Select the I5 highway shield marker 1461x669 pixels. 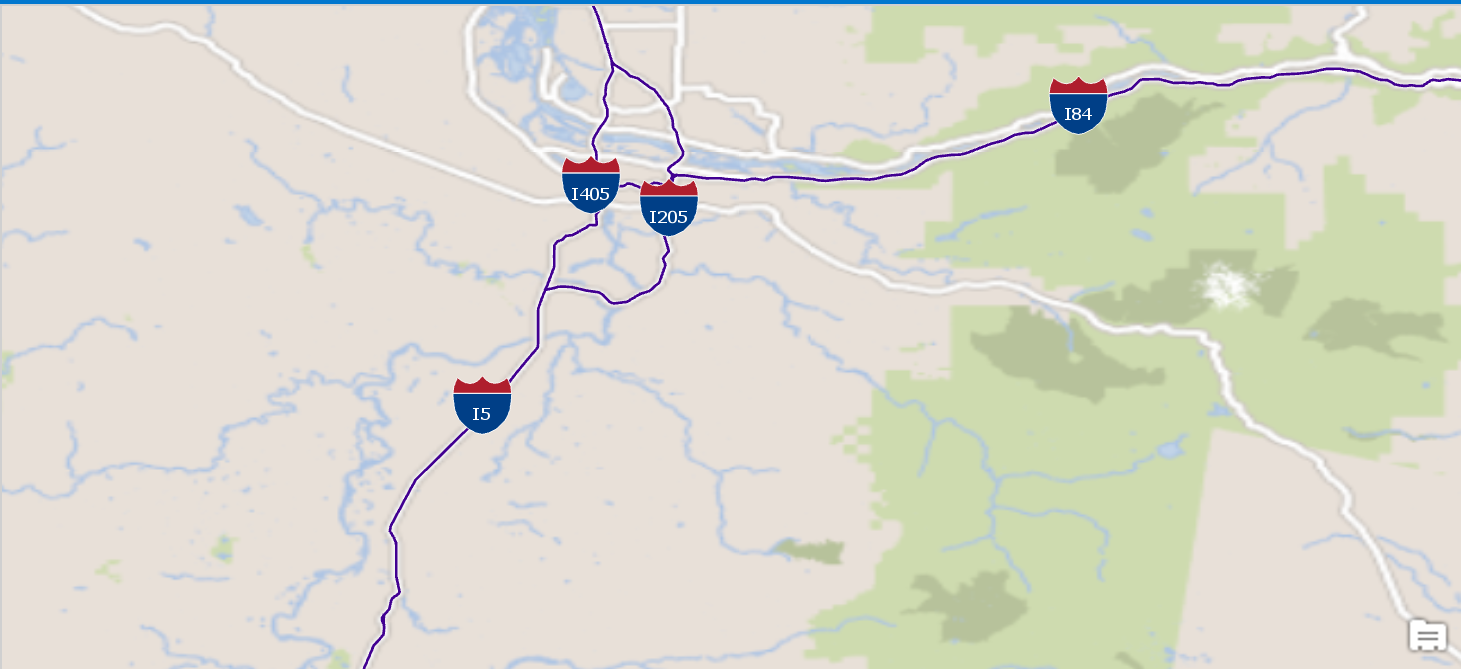tap(482, 405)
